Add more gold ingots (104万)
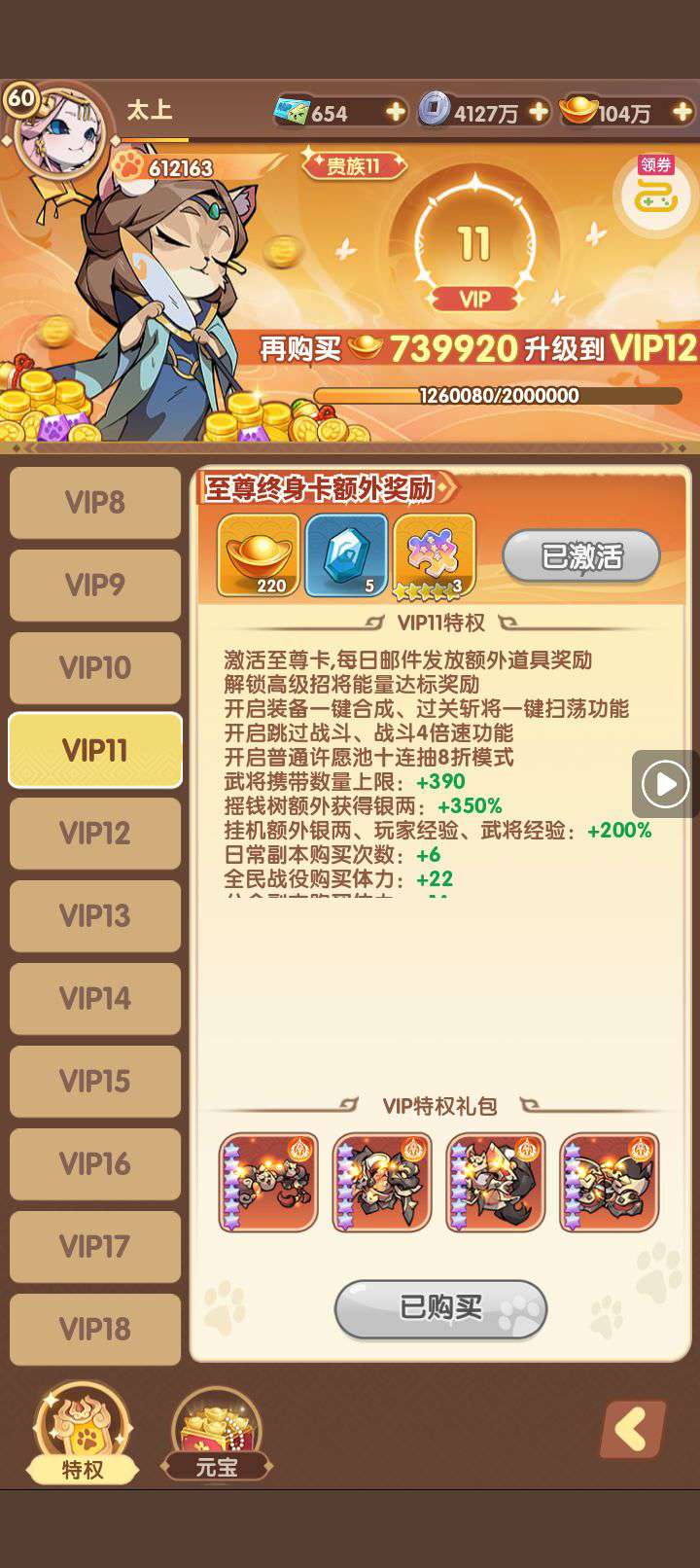The image size is (700, 1568). click(x=682, y=113)
